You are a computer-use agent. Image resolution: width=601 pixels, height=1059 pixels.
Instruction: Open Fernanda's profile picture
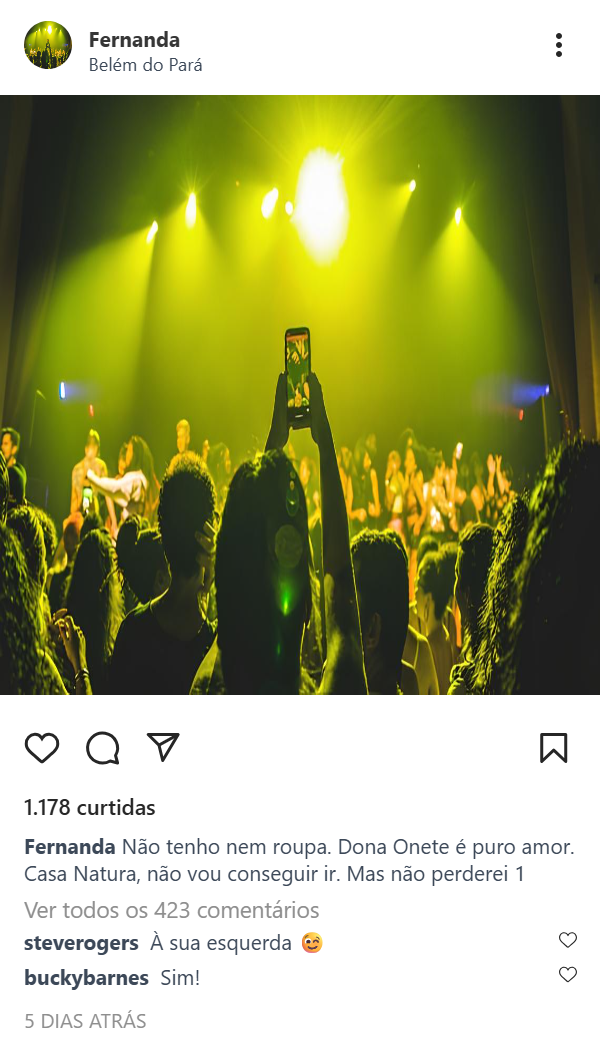(48, 45)
